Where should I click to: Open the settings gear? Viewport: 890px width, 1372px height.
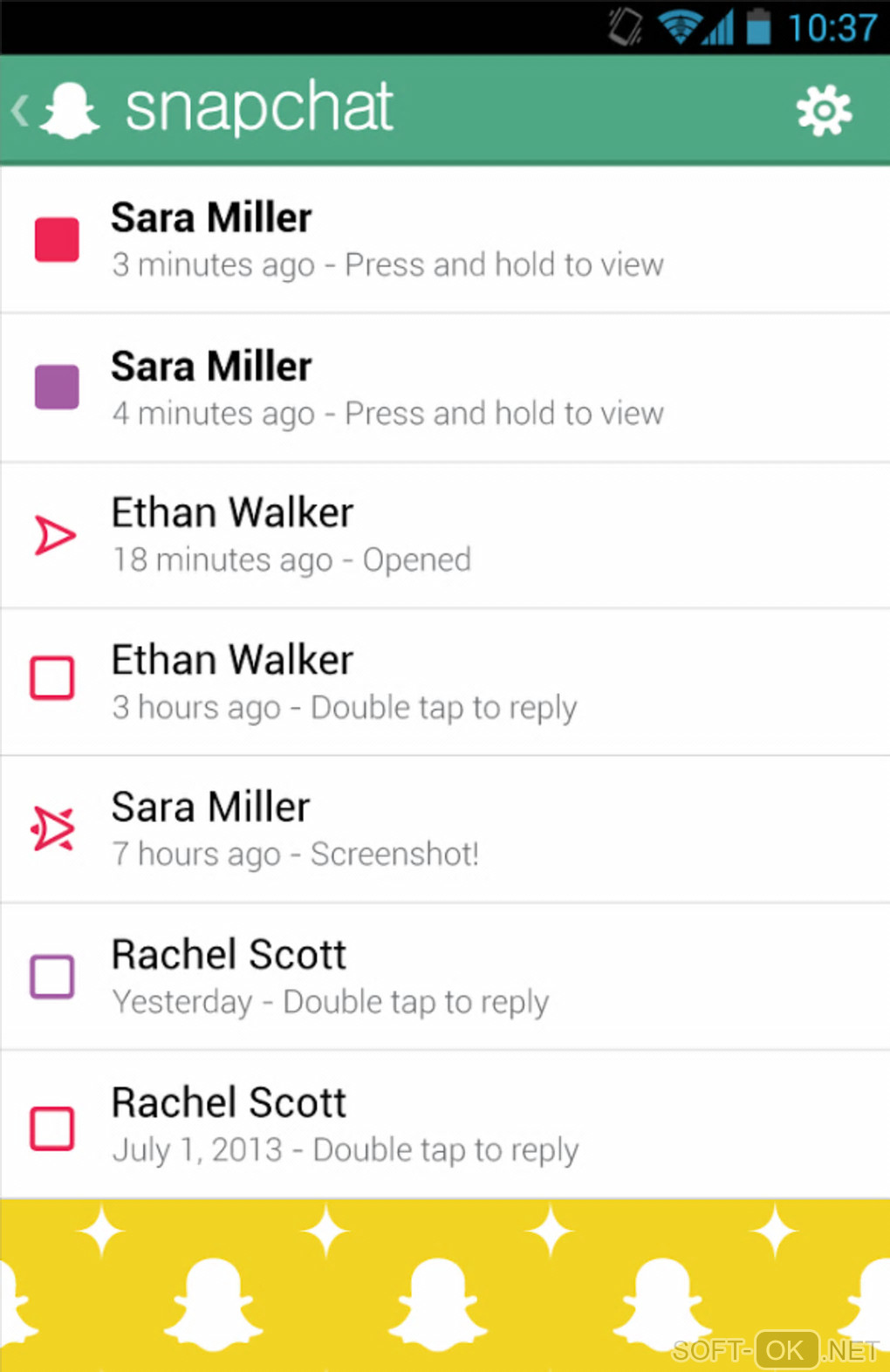click(824, 111)
